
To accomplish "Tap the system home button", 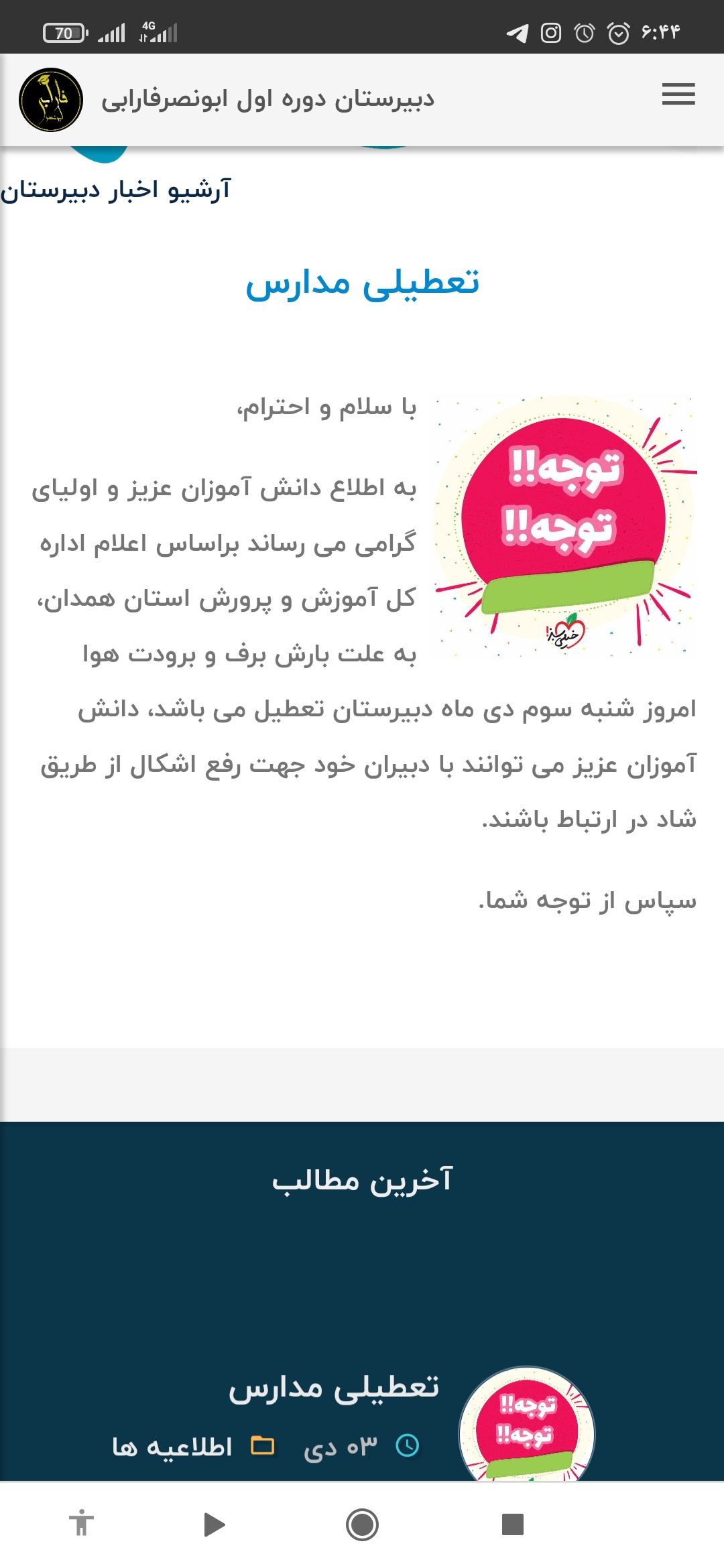I will coord(362,1525).
